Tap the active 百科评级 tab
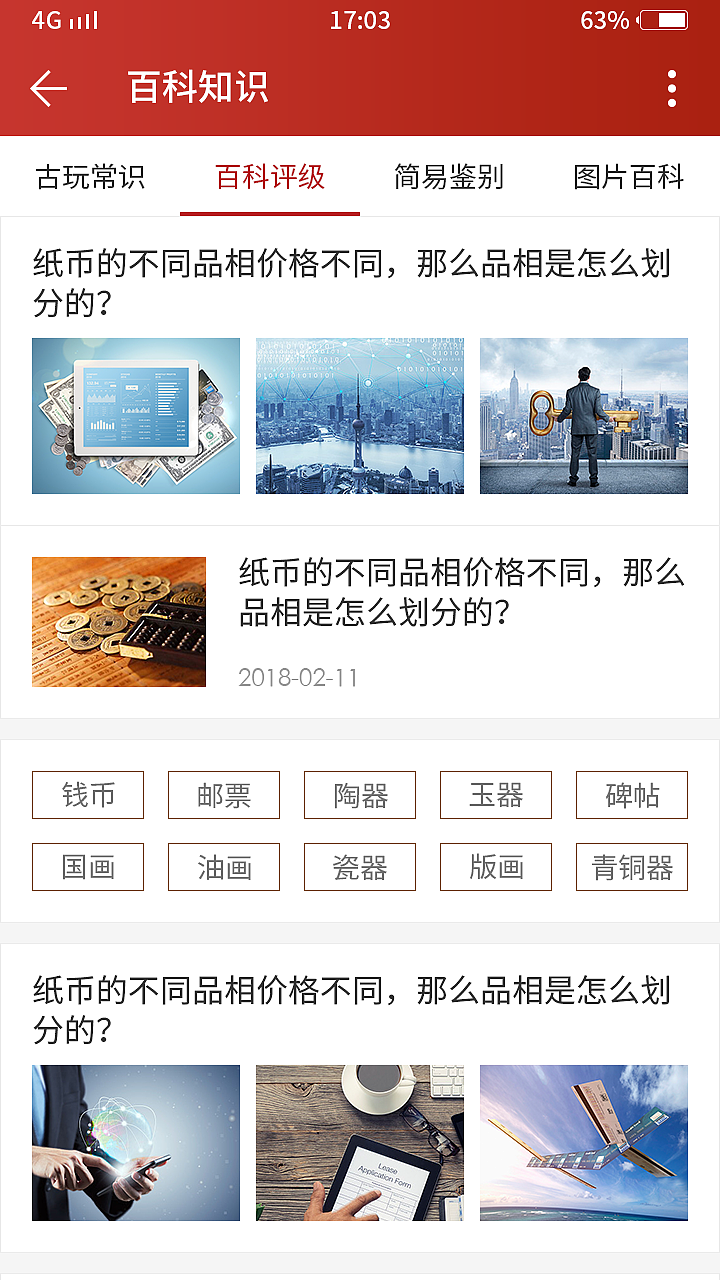Viewport: 720px width, 1280px height. [269, 176]
